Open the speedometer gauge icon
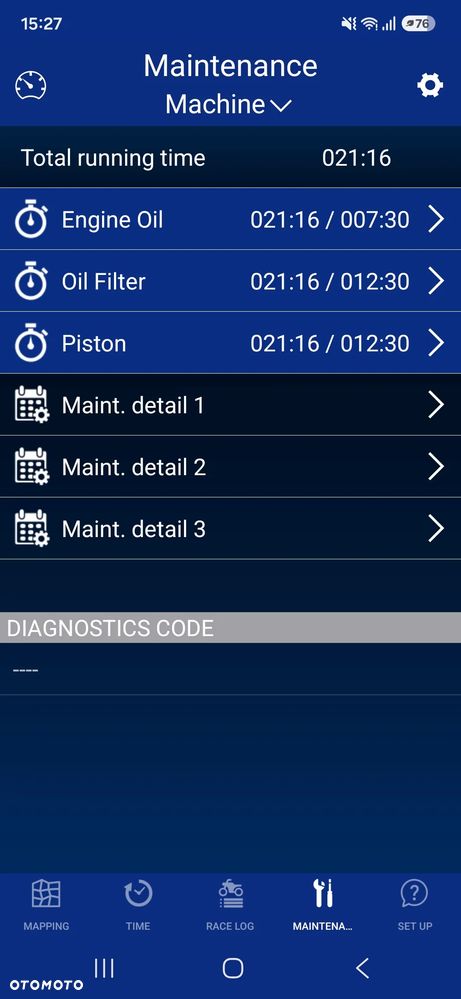Image resolution: width=461 pixels, height=999 pixels. (x=31, y=85)
